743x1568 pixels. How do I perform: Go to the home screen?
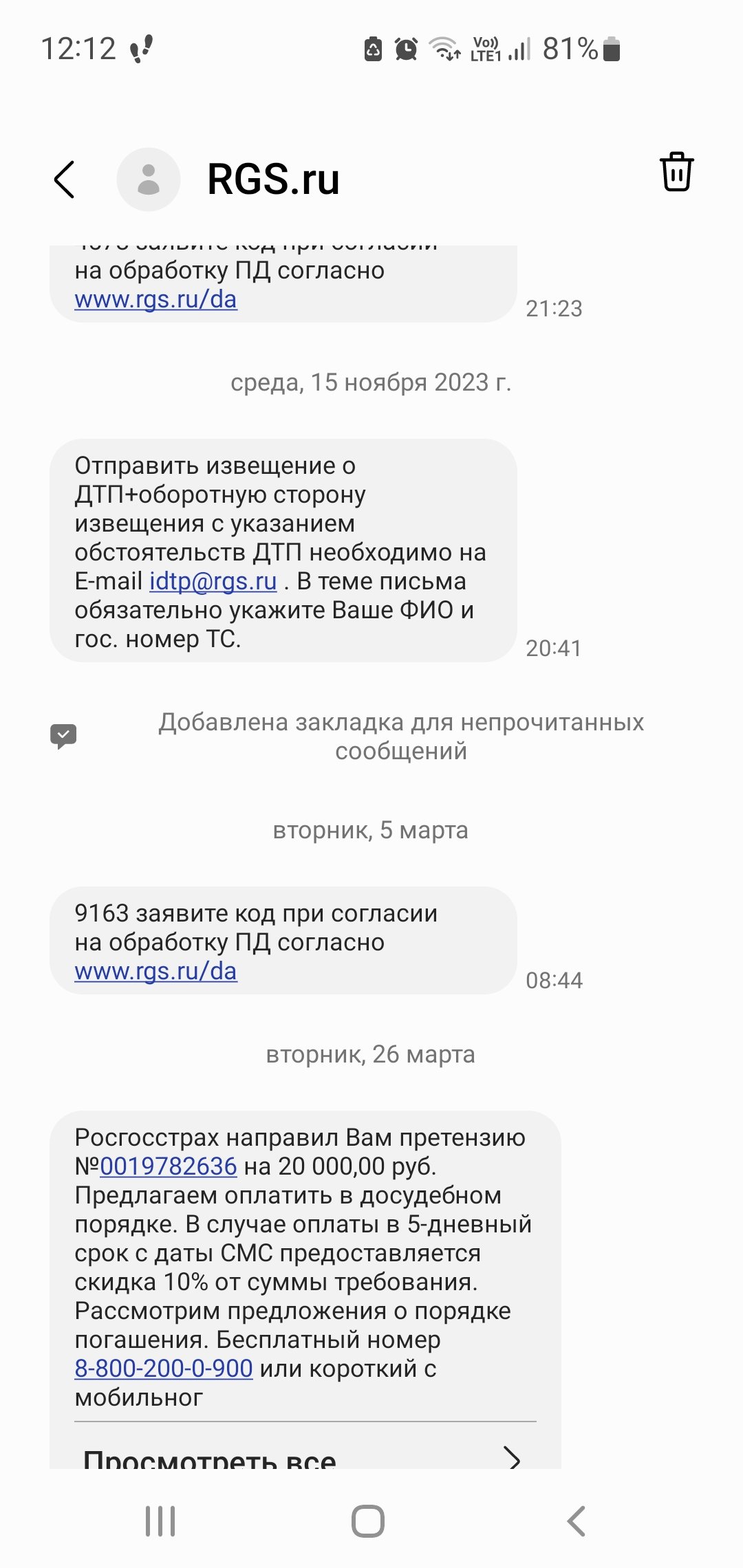tap(368, 1521)
